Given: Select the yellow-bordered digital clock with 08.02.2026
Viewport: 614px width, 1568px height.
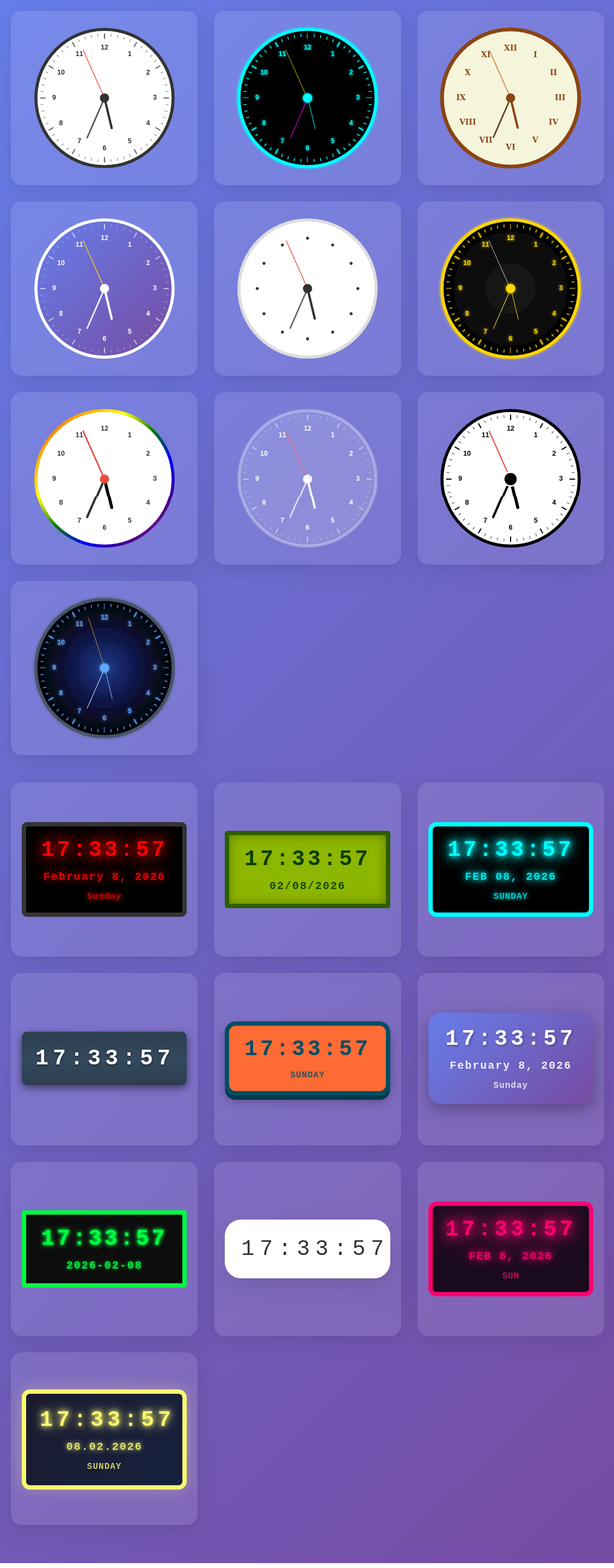Looking at the screenshot, I should (x=104, y=1439).
